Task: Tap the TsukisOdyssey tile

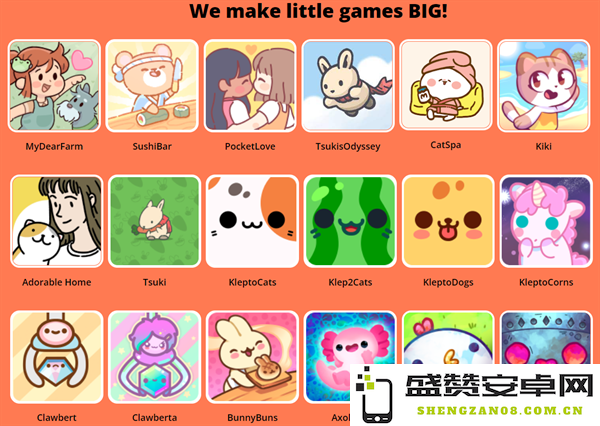Action: tap(348, 87)
